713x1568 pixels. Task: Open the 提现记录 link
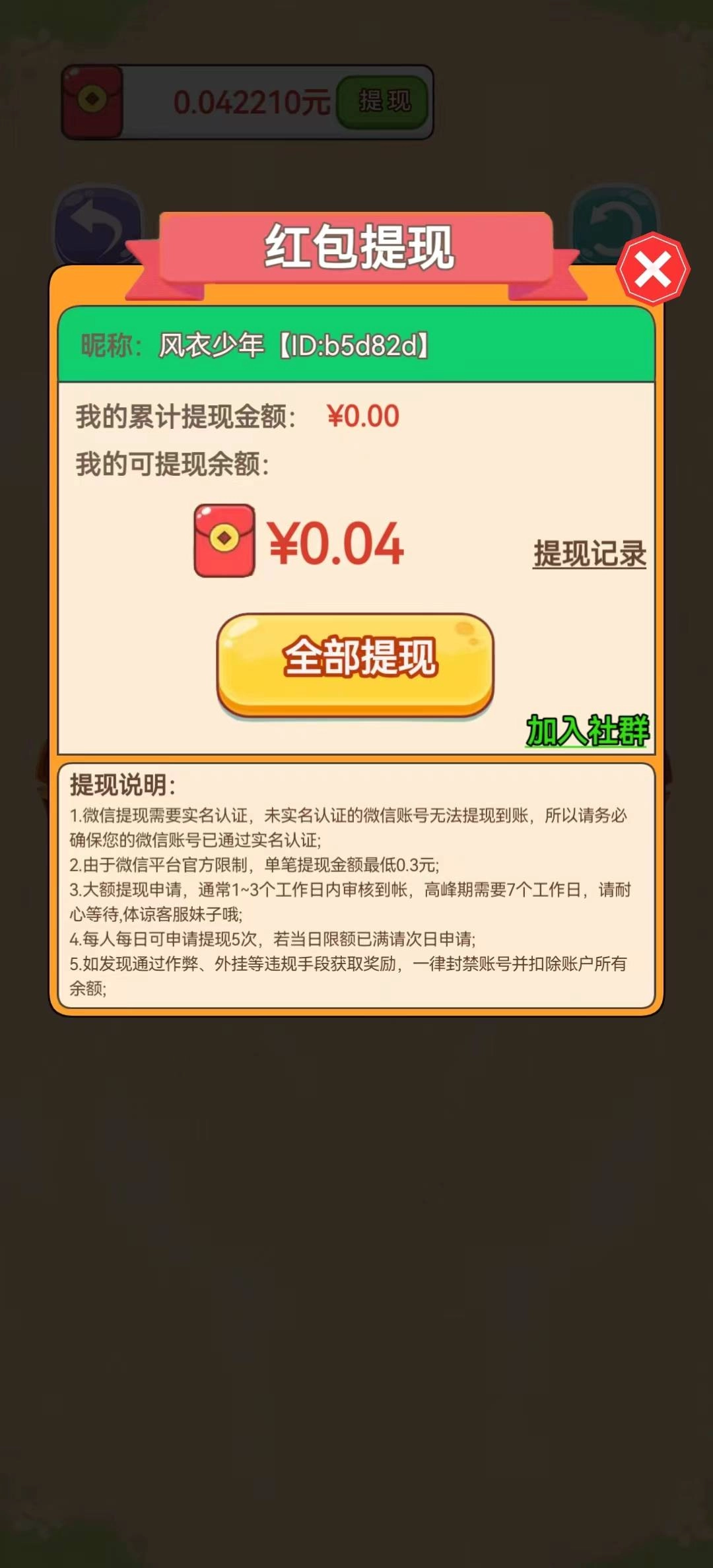point(589,554)
